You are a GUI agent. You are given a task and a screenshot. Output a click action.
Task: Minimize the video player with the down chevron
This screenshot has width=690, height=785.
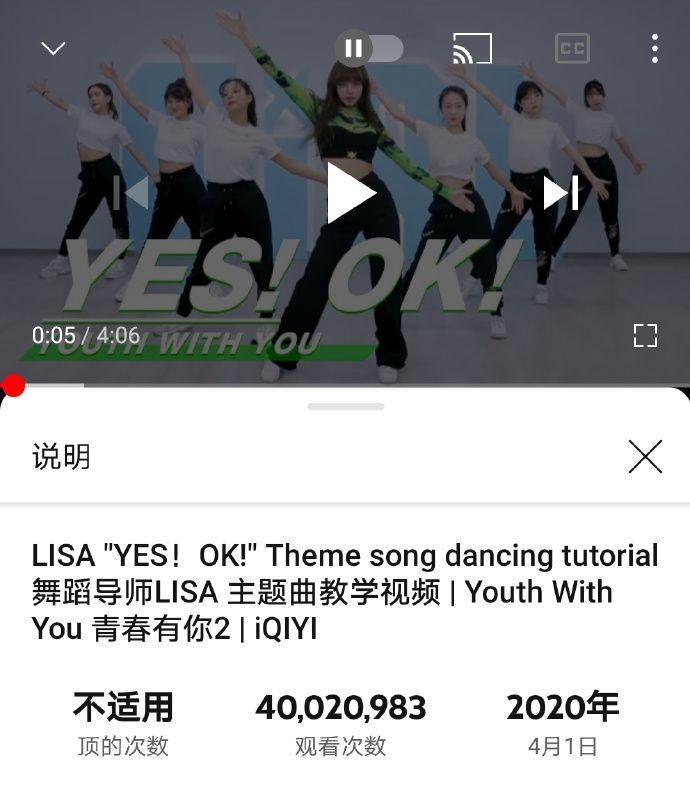click(52, 48)
